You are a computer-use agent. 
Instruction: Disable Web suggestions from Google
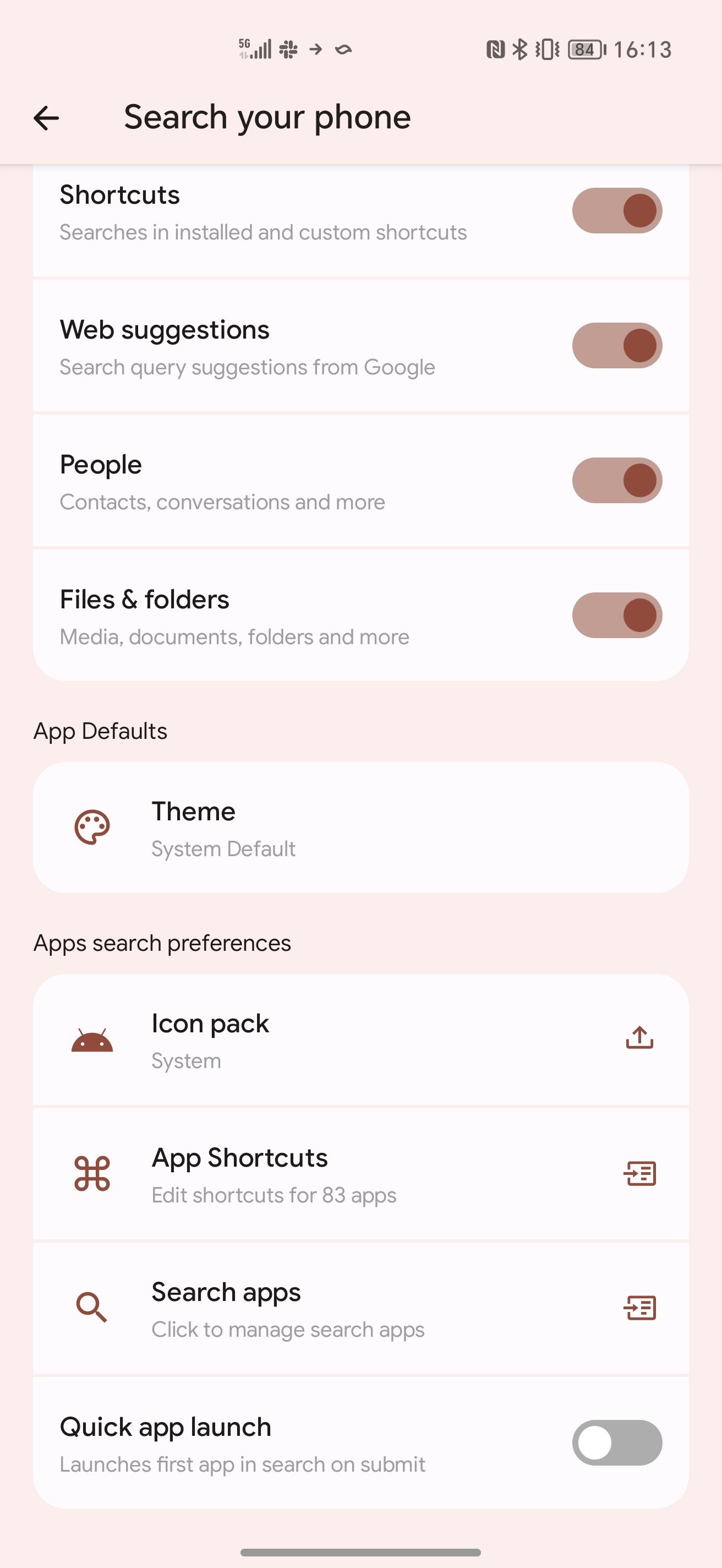[617, 346]
